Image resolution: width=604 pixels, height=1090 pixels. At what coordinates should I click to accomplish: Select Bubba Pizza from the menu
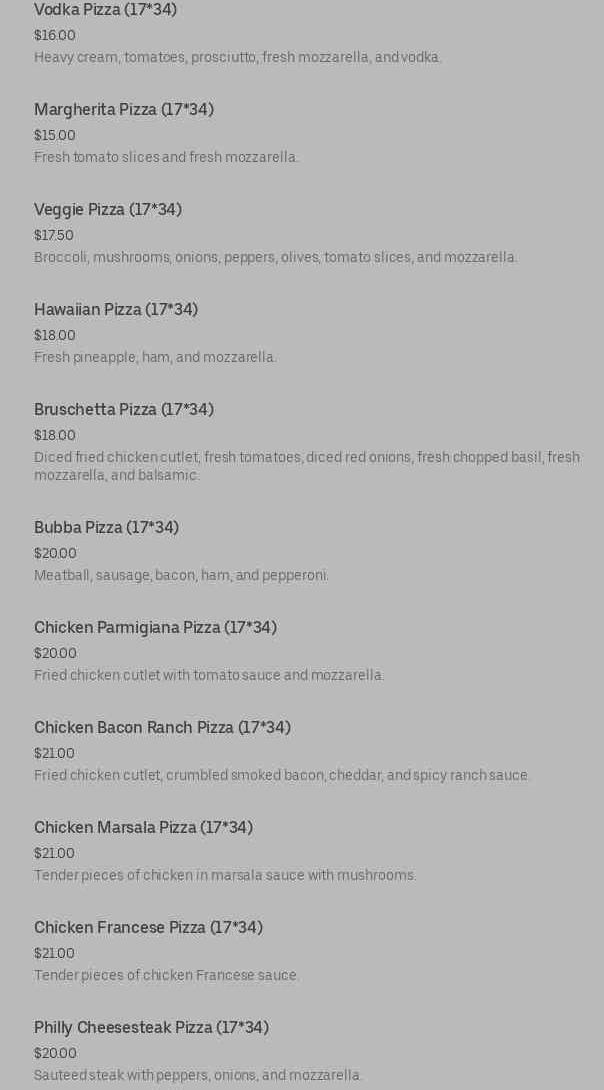coord(106,528)
